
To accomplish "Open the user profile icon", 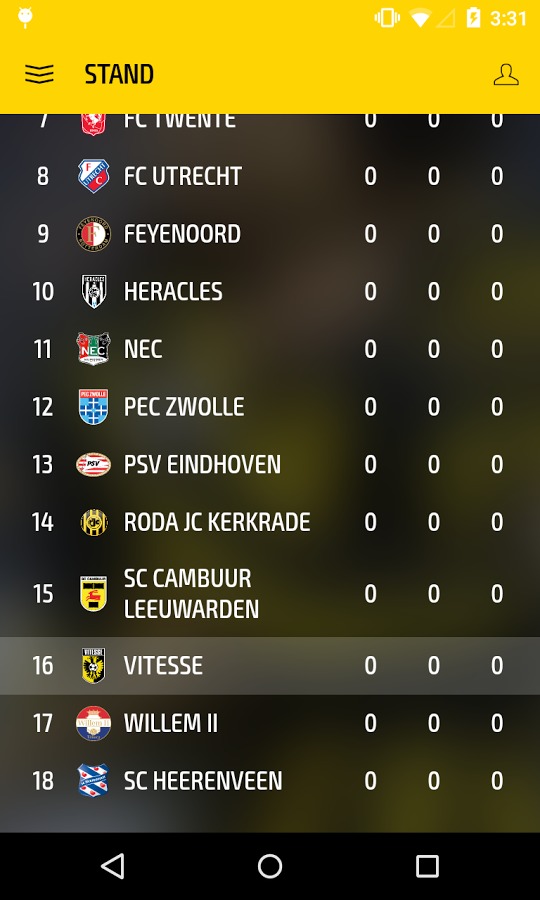I will tap(506, 75).
